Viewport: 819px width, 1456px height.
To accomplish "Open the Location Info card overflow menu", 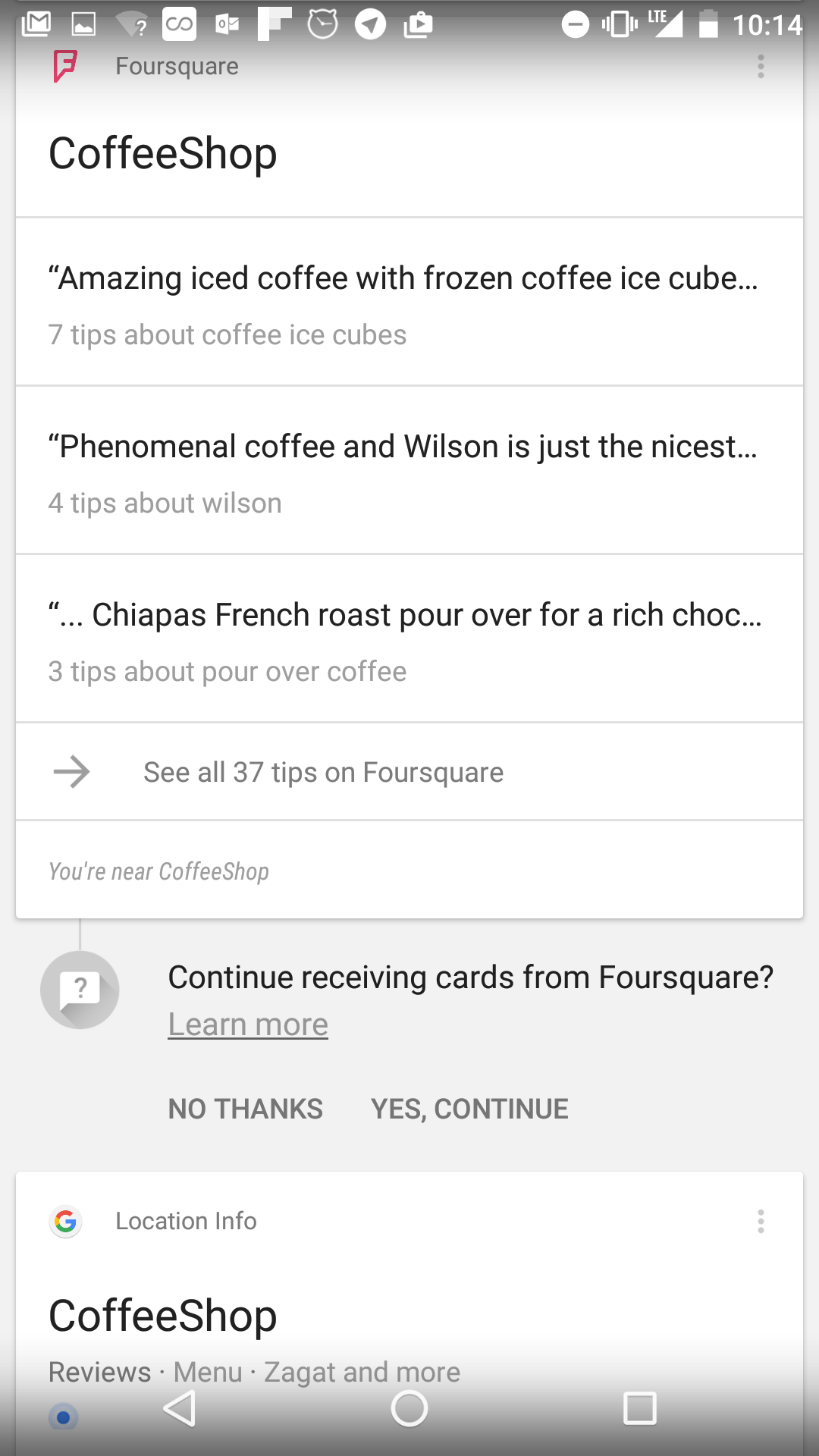I will (761, 1221).
